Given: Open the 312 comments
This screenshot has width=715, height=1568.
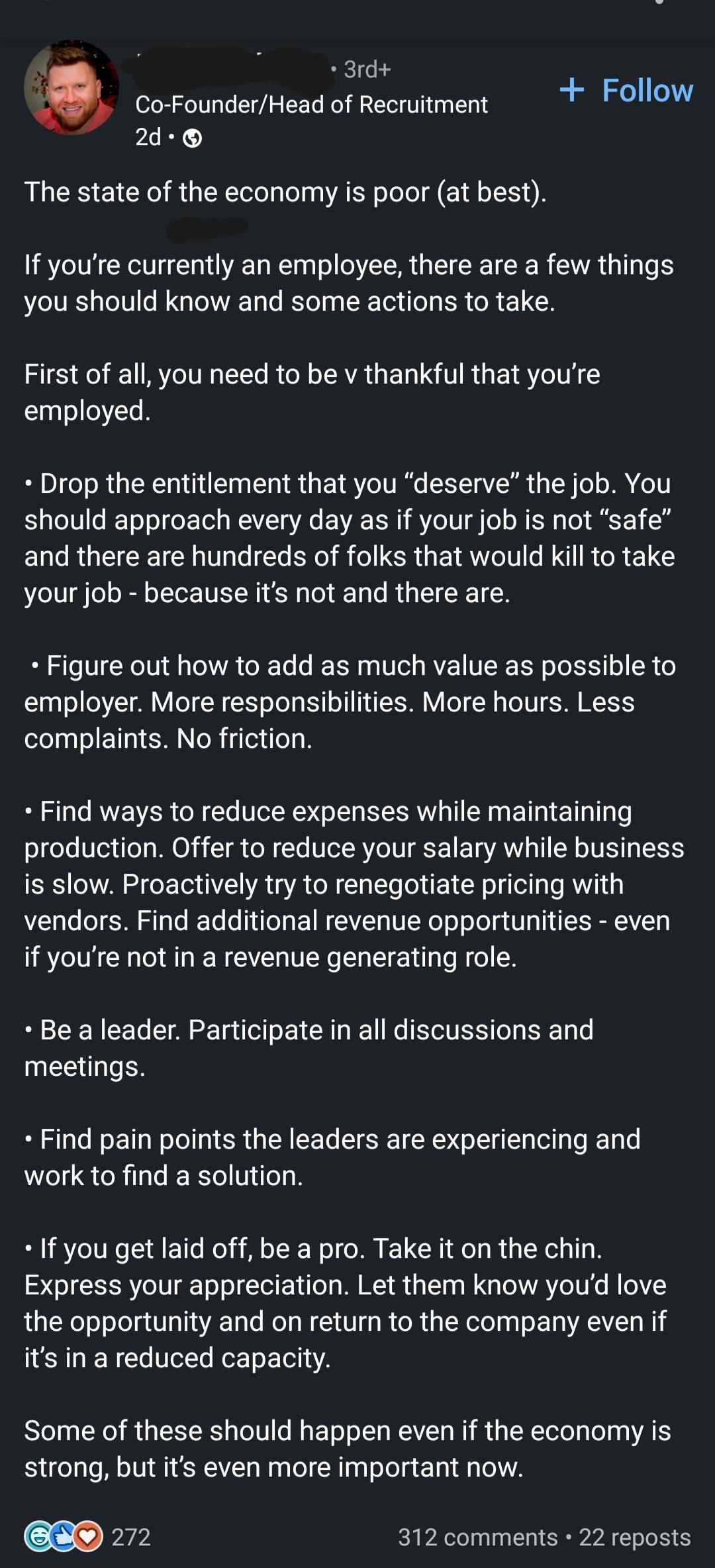Looking at the screenshot, I should [477, 1536].
